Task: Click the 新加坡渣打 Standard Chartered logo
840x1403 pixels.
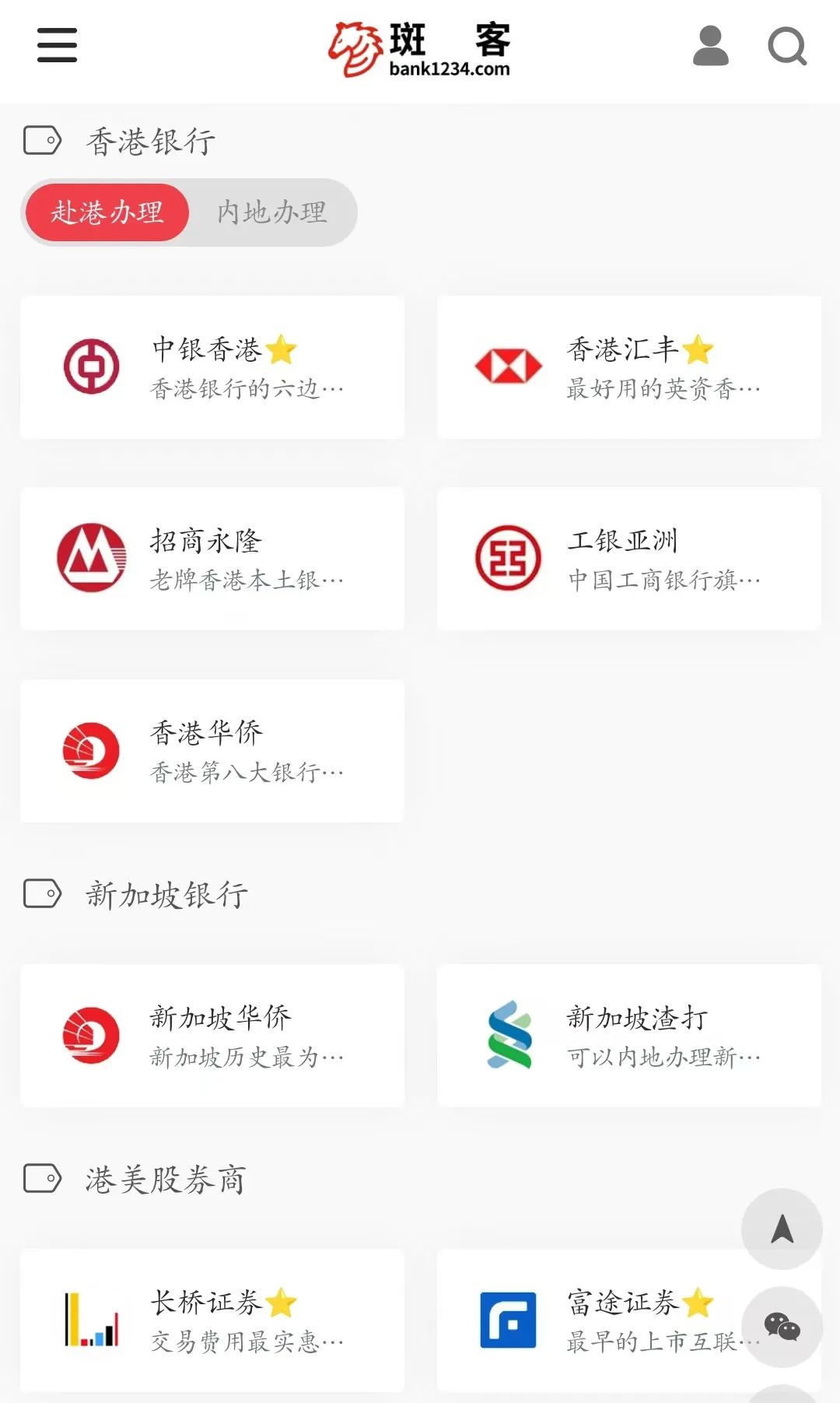Action: point(510,1035)
